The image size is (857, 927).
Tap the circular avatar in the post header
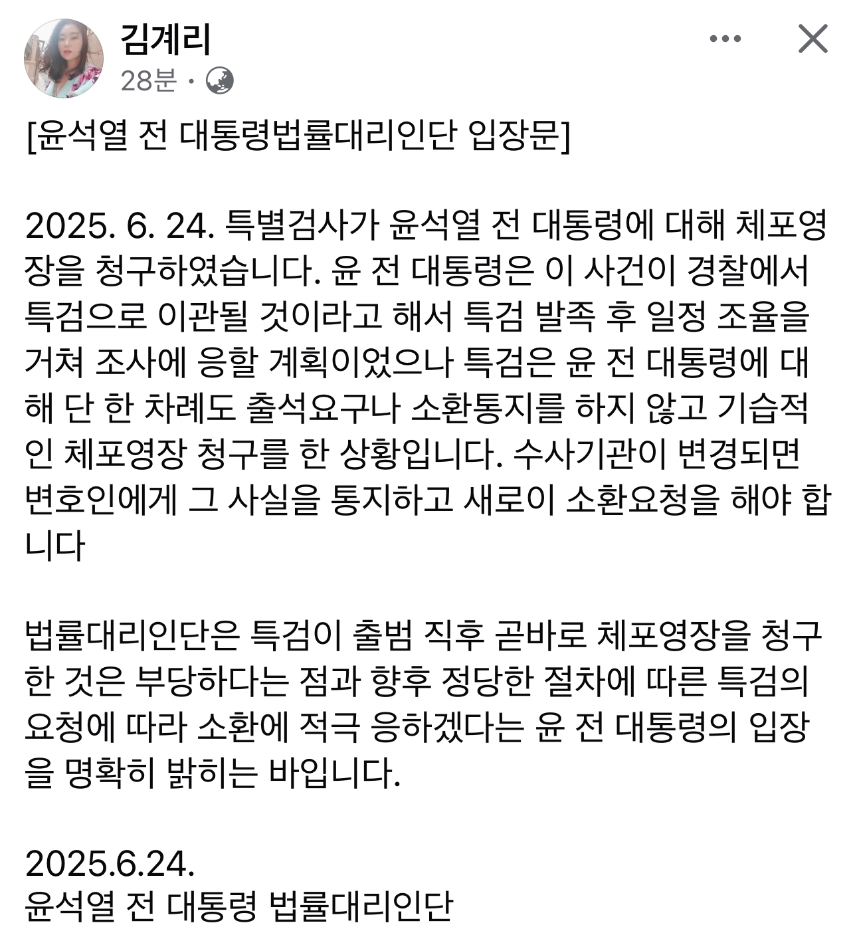(63, 55)
